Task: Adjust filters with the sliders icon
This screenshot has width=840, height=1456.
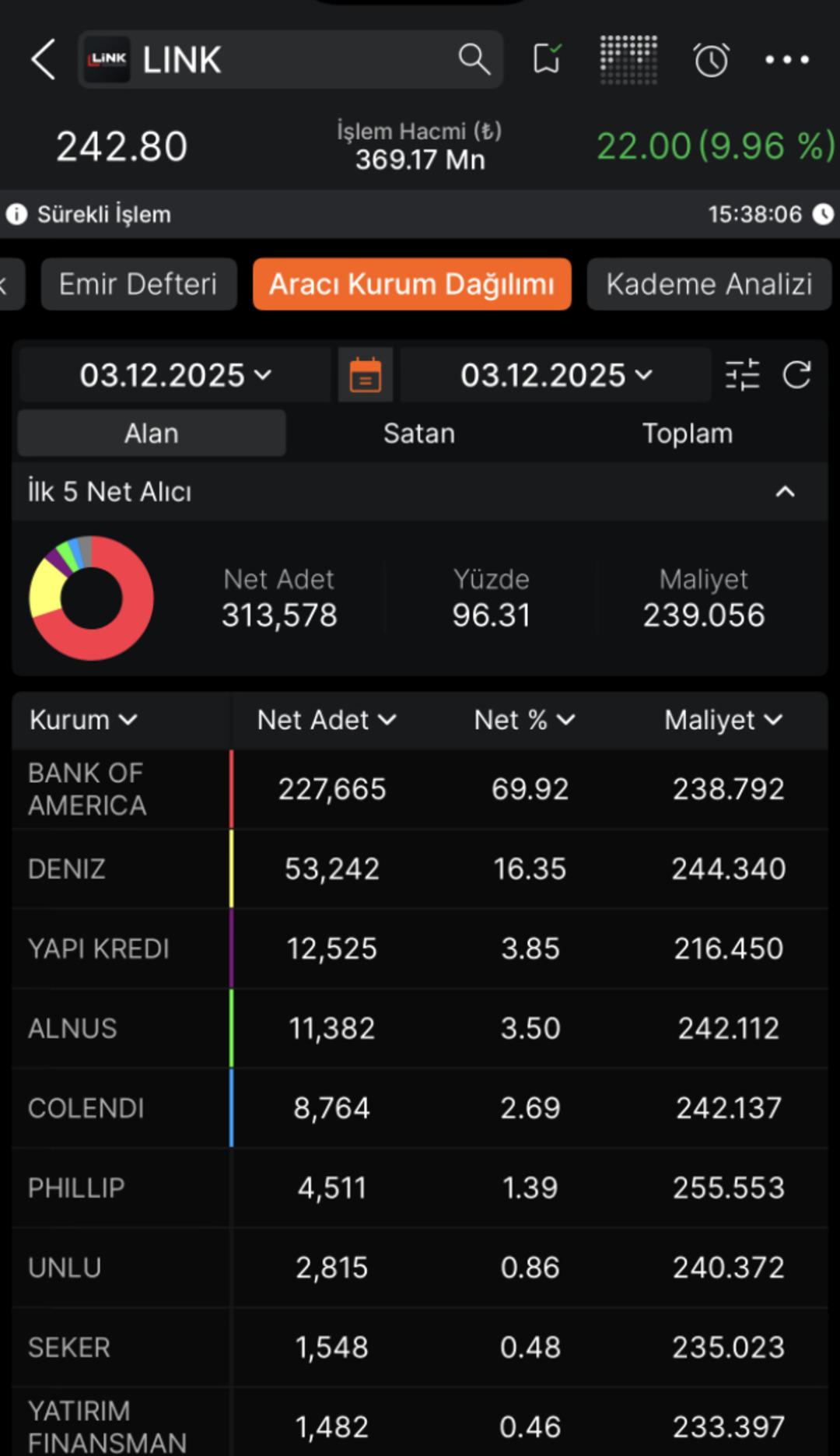Action: 743,374
